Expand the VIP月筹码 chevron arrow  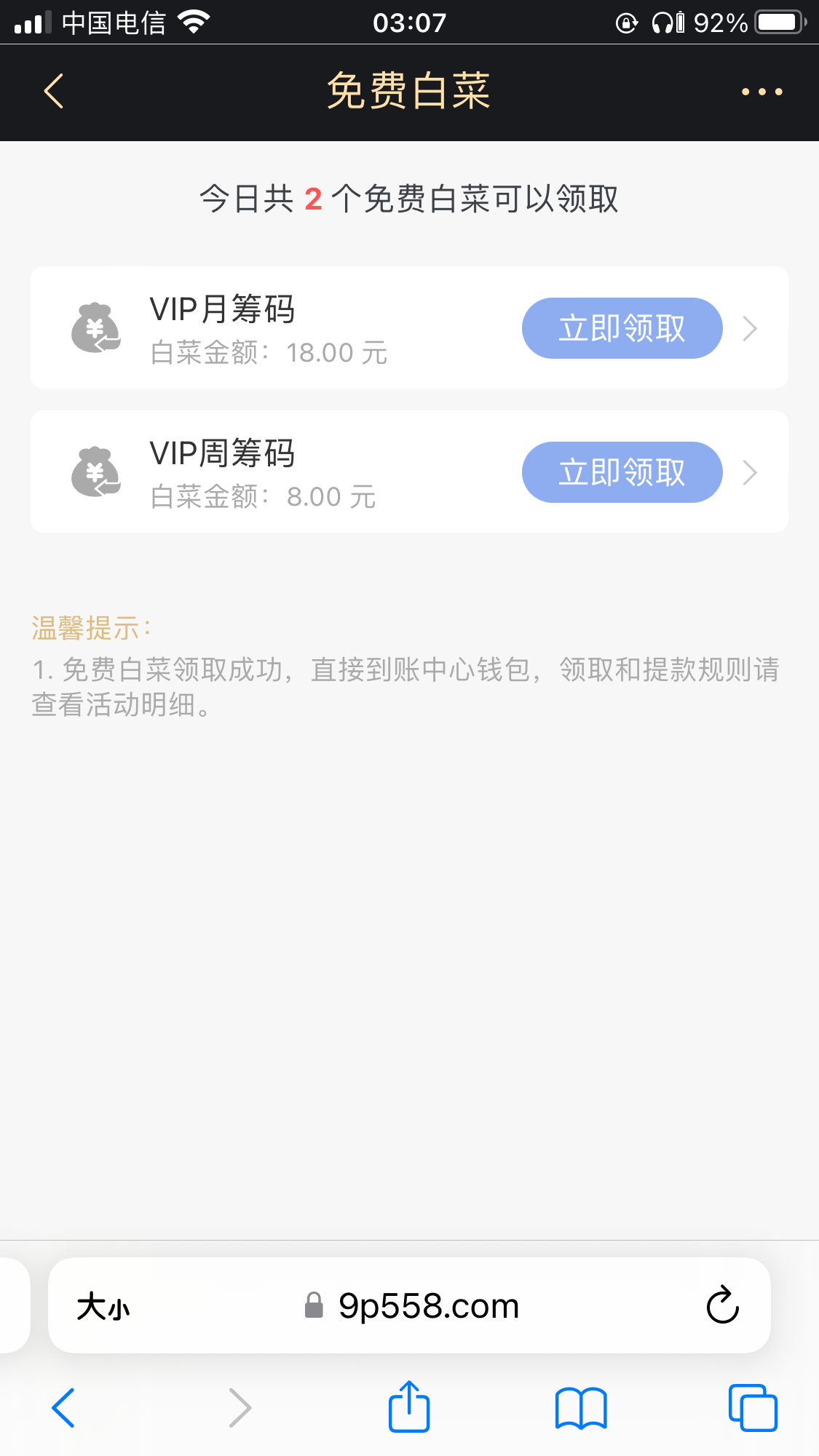pos(750,329)
